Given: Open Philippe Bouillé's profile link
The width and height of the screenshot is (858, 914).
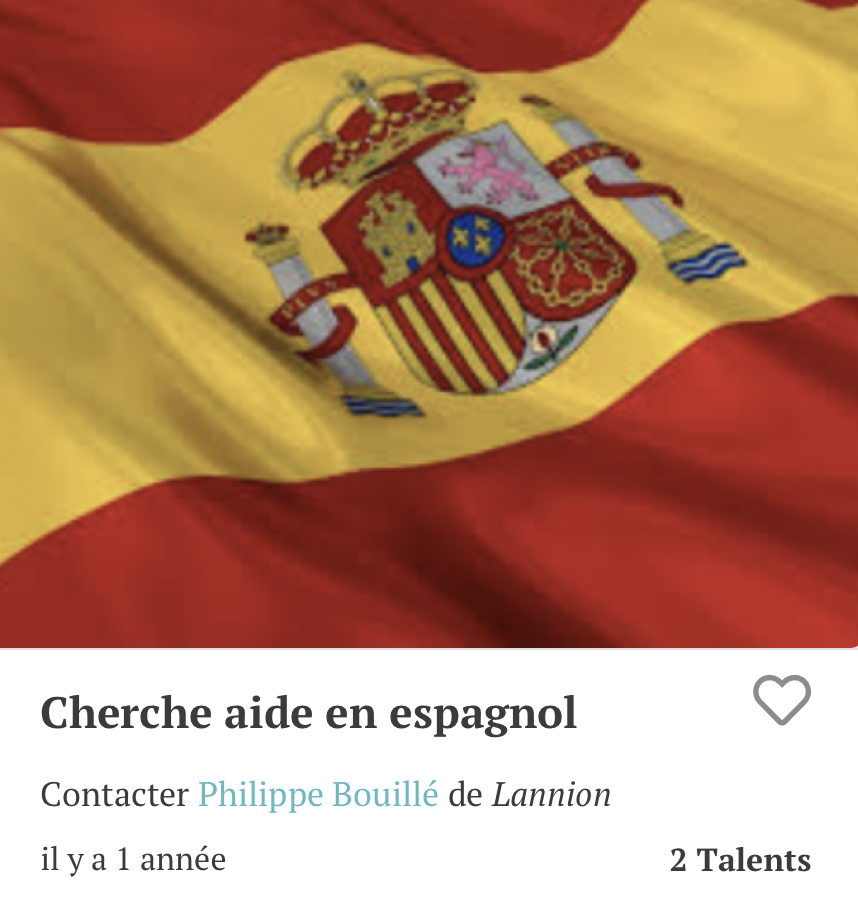Looking at the screenshot, I should pos(318,795).
